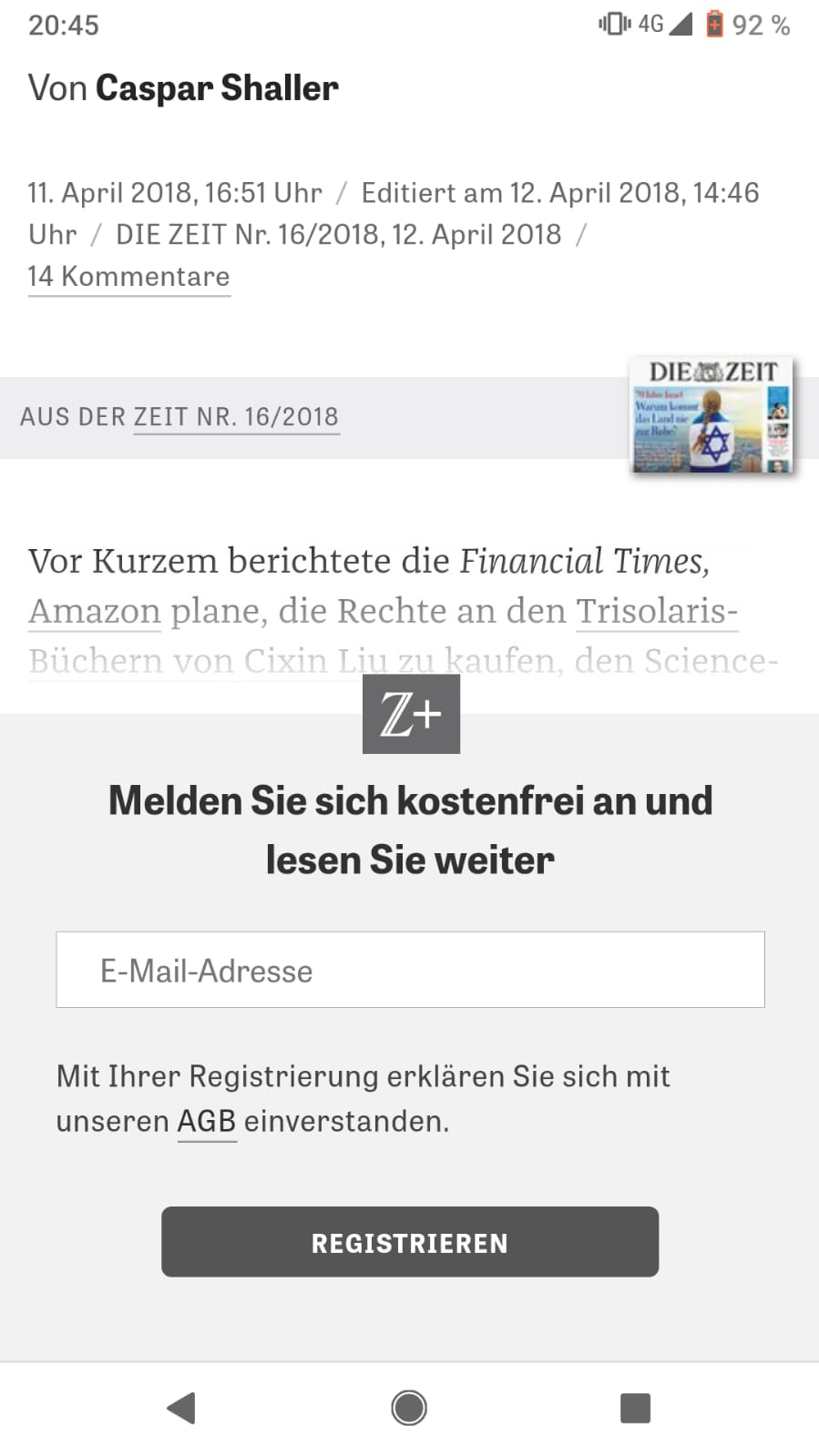Open the 14 Kommentare link
The width and height of the screenshot is (819, 1456).
click(x=128, y=277)
